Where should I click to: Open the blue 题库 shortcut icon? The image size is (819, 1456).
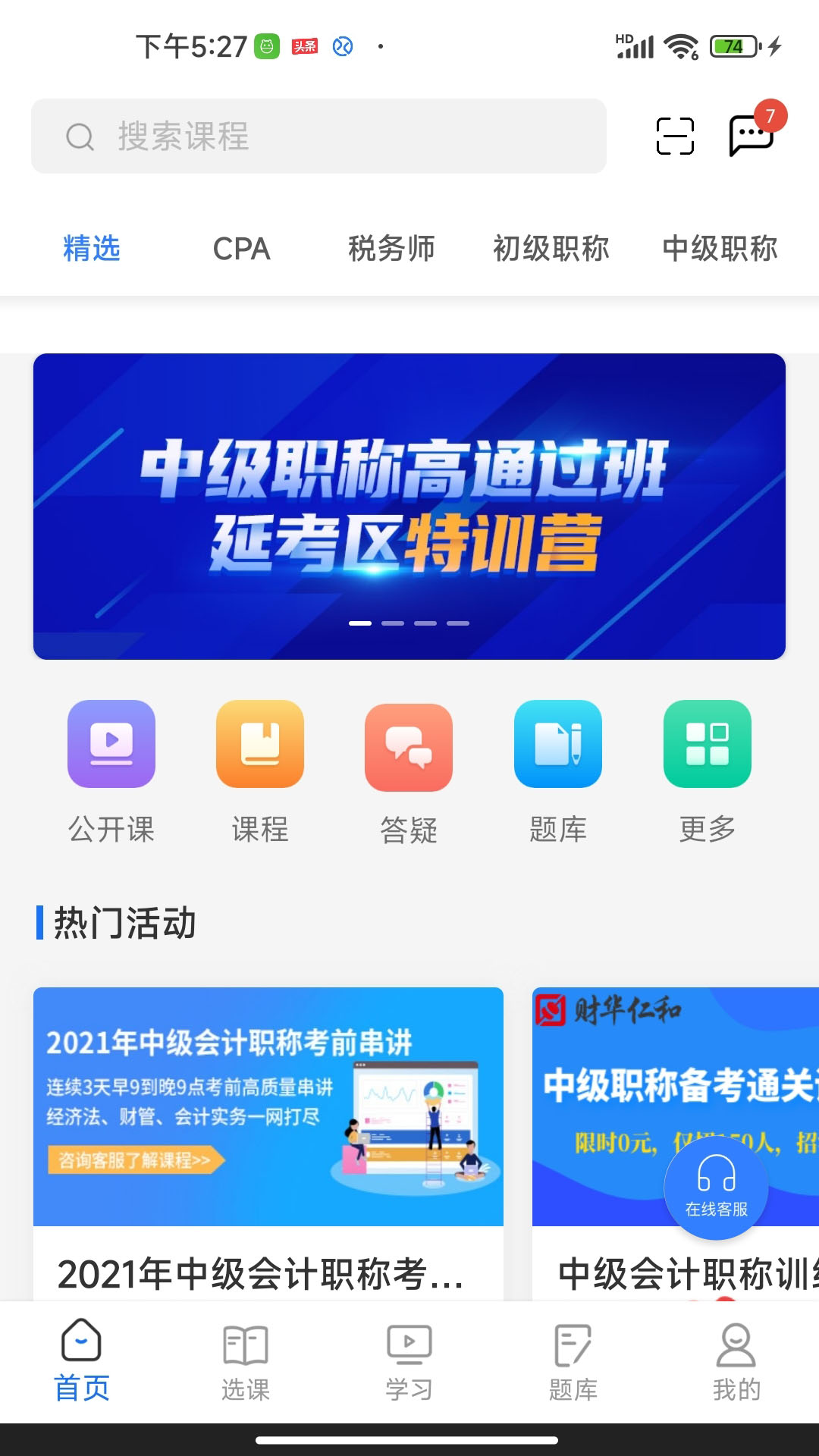coord(558,744)
